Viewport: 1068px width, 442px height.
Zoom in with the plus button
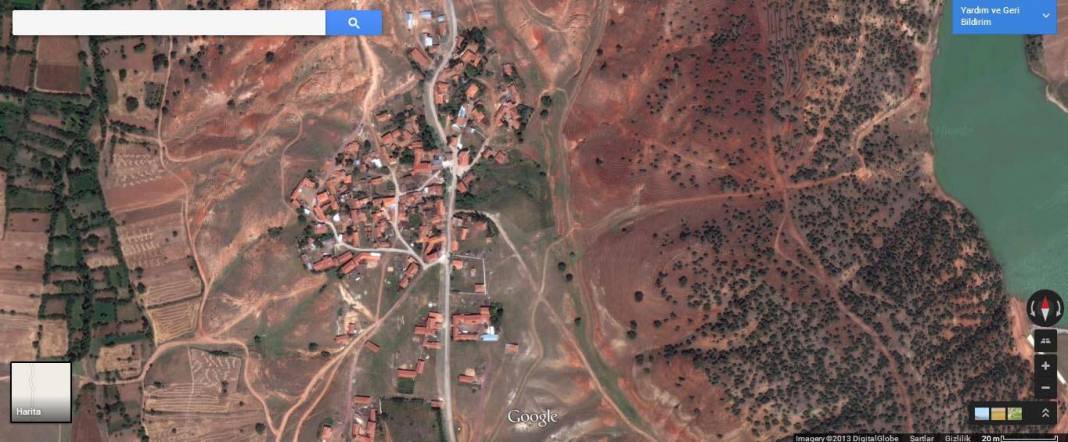pyautogui.click(x=1045, y=365)
